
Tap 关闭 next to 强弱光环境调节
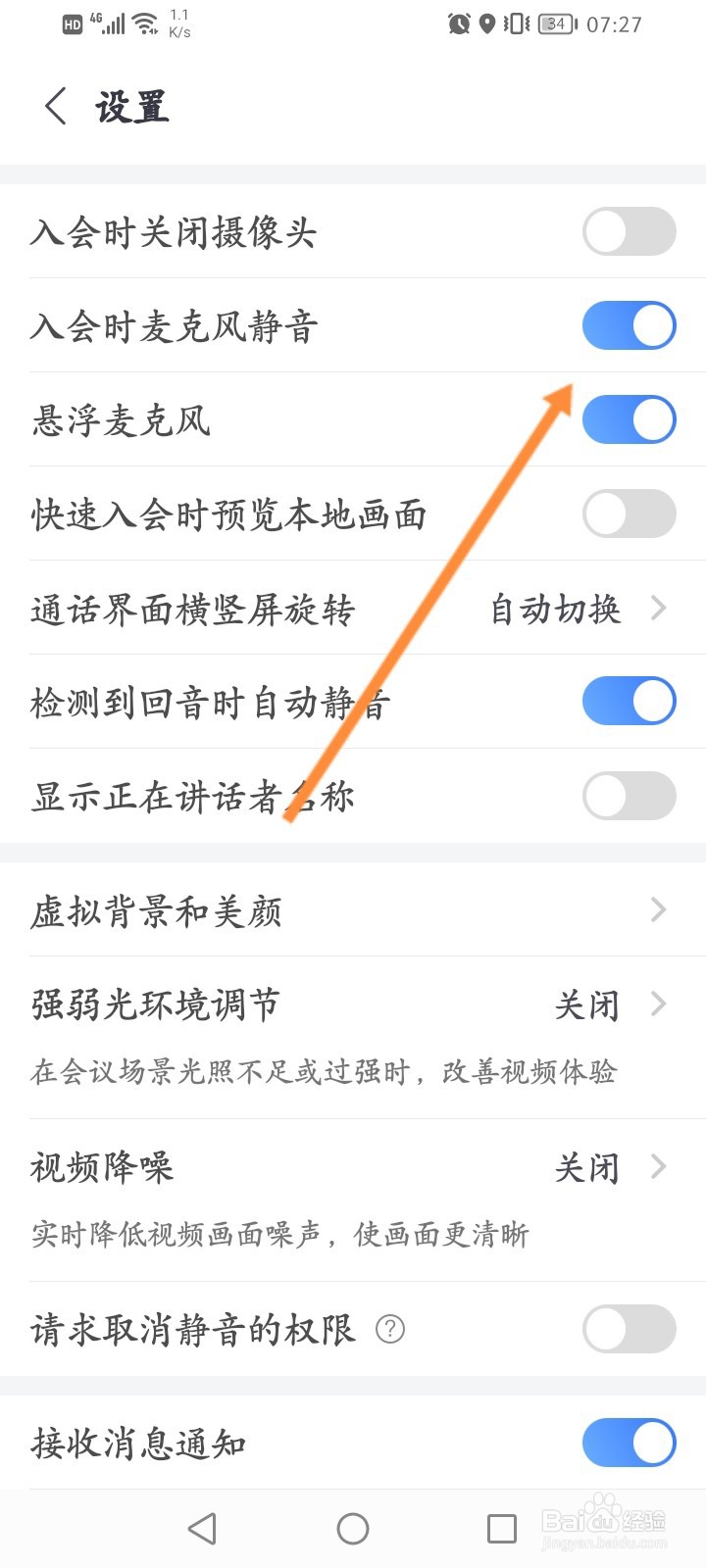pyautogui.click(x=587, y=1004)
